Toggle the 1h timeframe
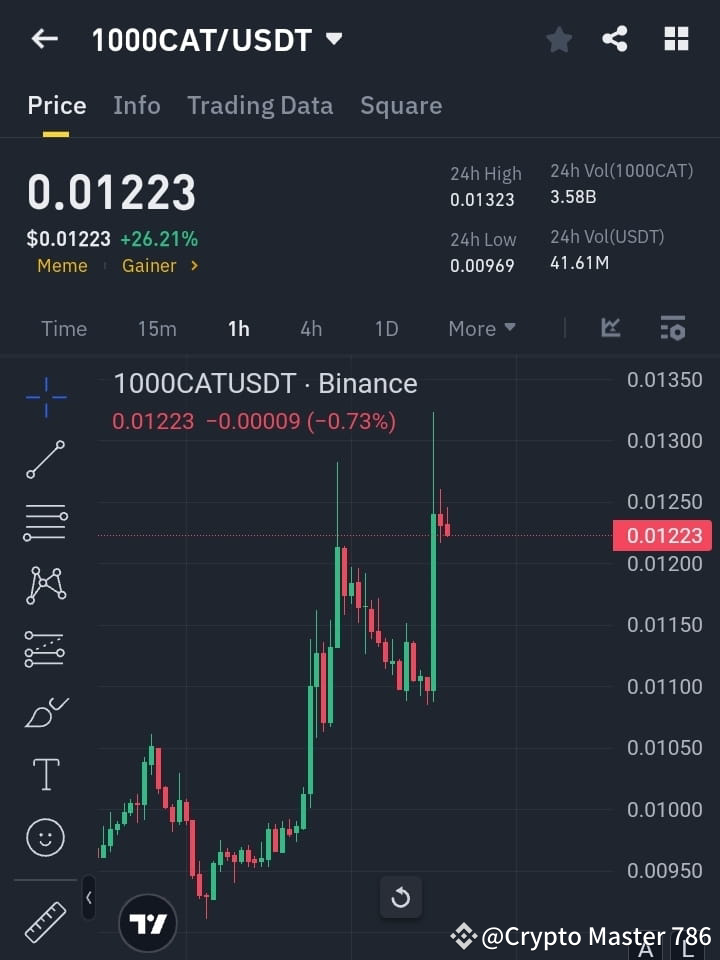 coord(238,328)
